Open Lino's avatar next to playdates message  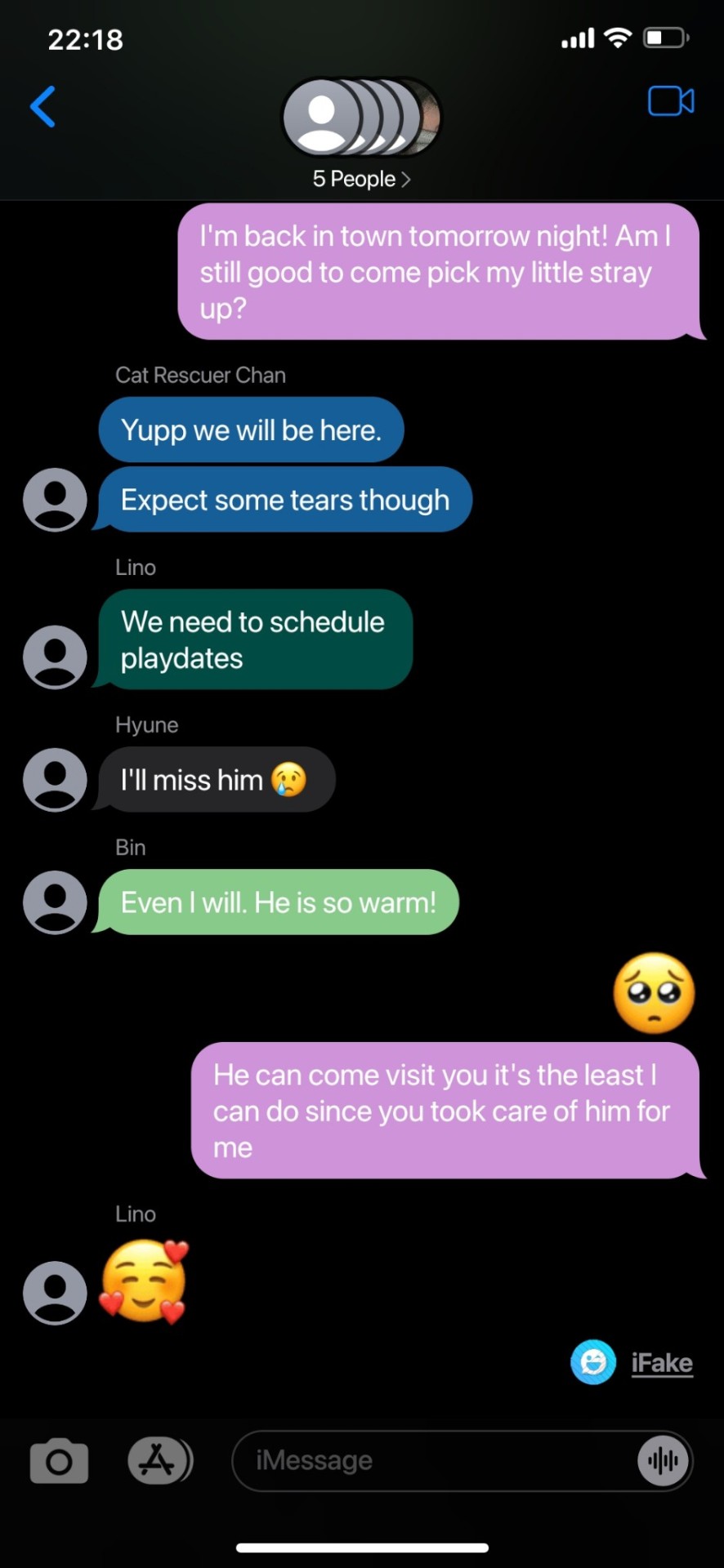tap(55, 657)
